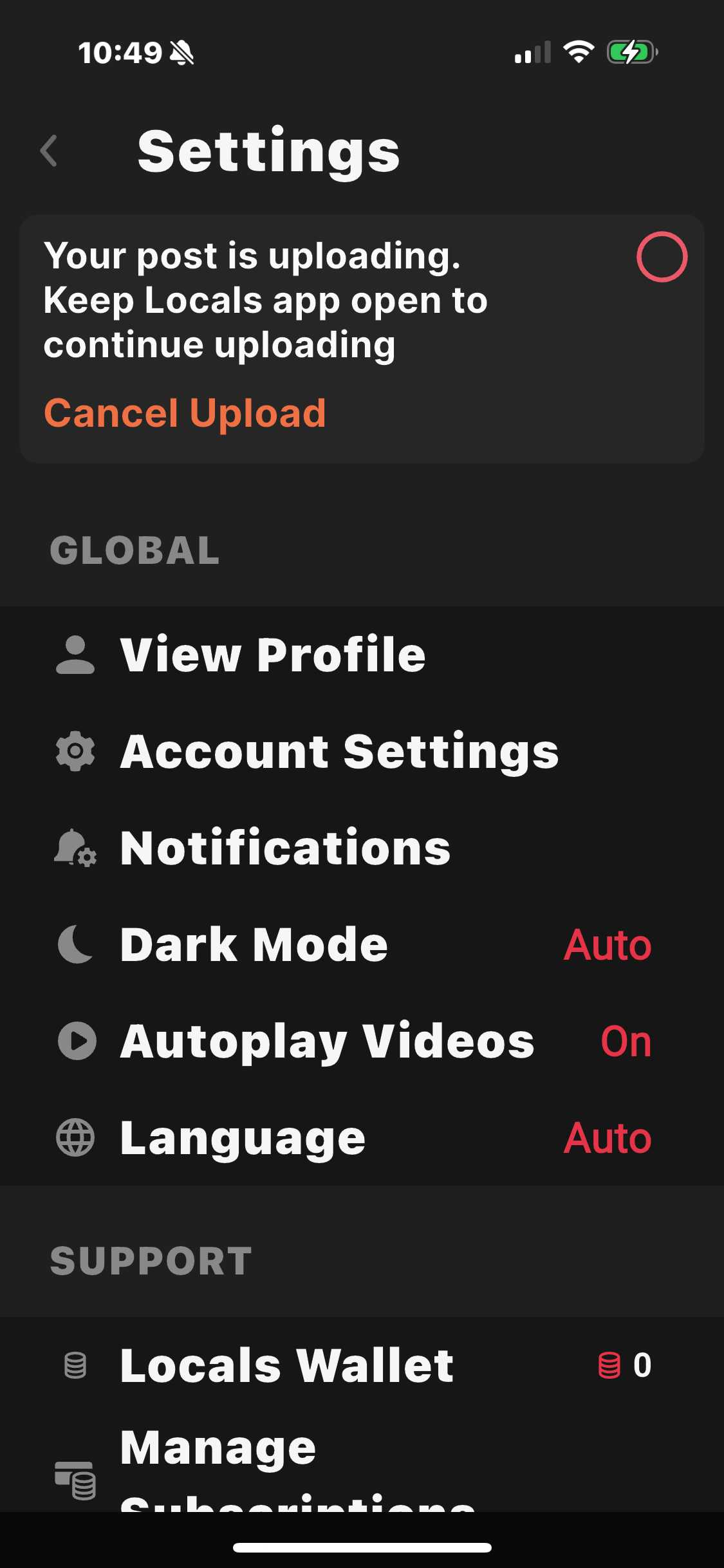Viewport: 724px width, 1568px height.
Task: Open Account Settings
Action: (362, 752)
